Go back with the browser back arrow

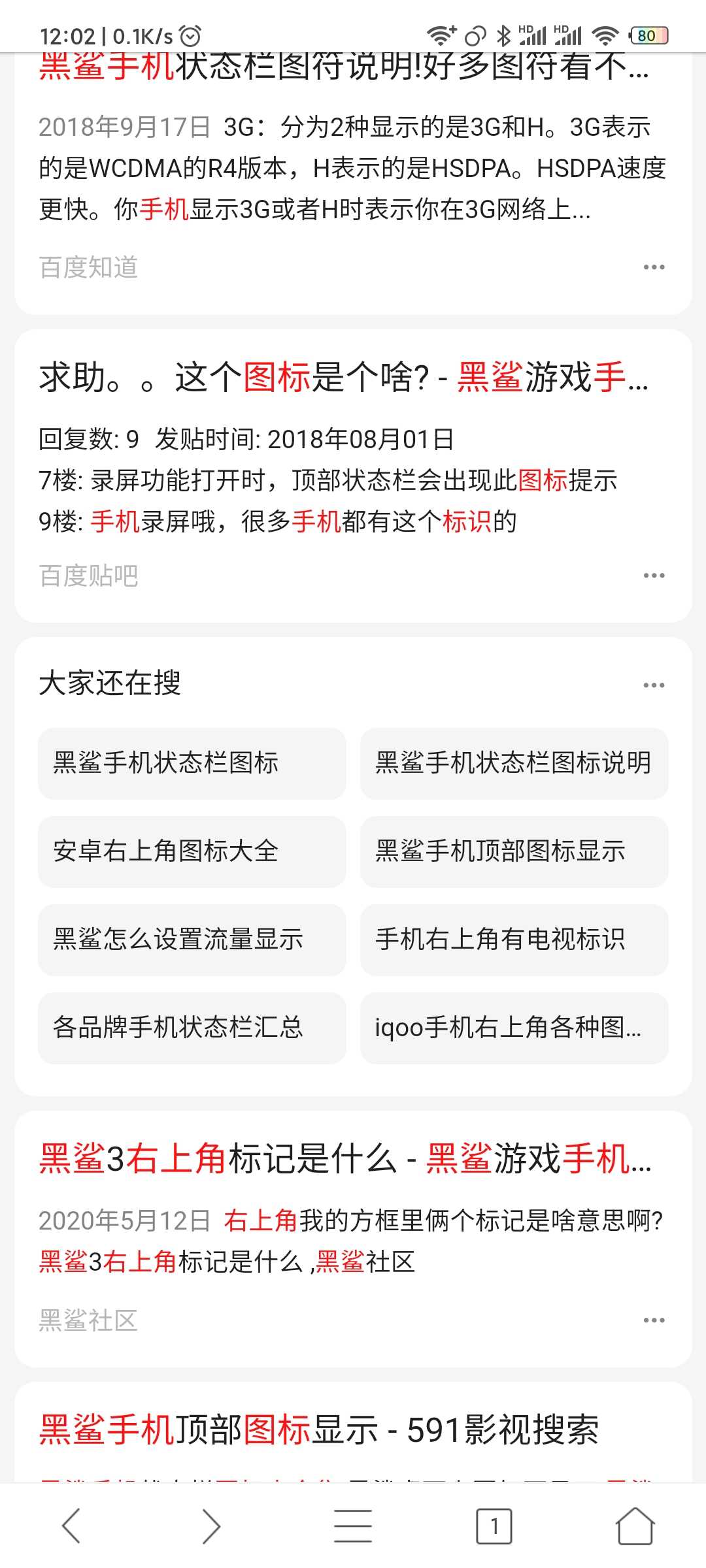[x=71, y=1526]
